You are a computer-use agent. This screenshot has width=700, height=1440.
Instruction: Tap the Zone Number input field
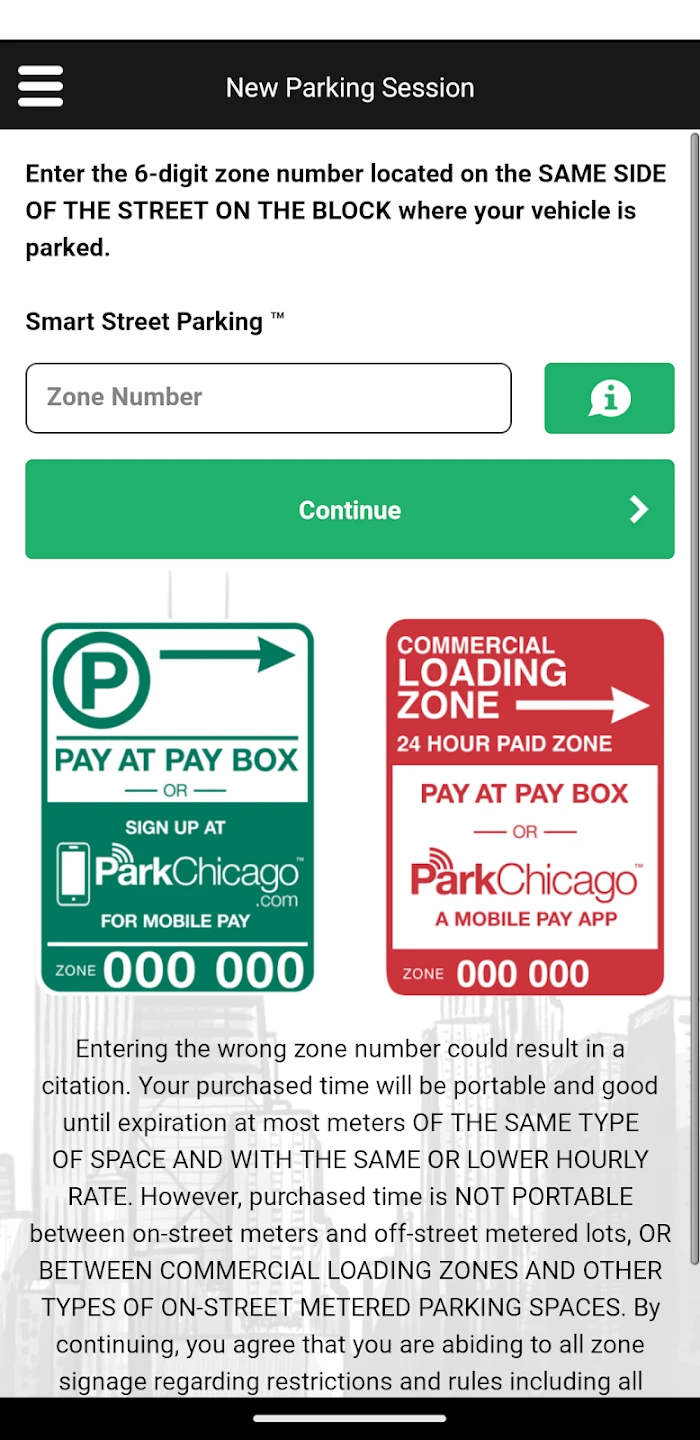pyautogui.click(x=268, y=398)
